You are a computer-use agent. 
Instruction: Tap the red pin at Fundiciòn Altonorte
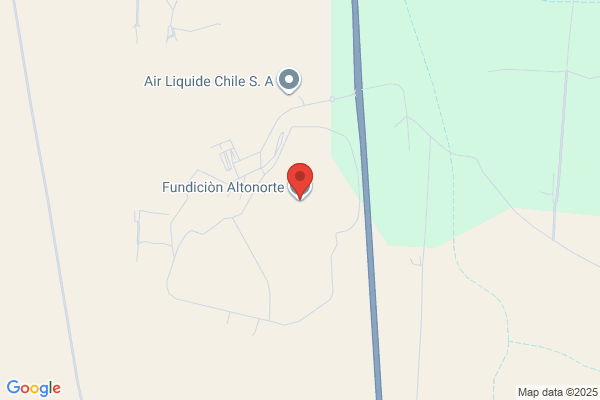click(300, 181)
